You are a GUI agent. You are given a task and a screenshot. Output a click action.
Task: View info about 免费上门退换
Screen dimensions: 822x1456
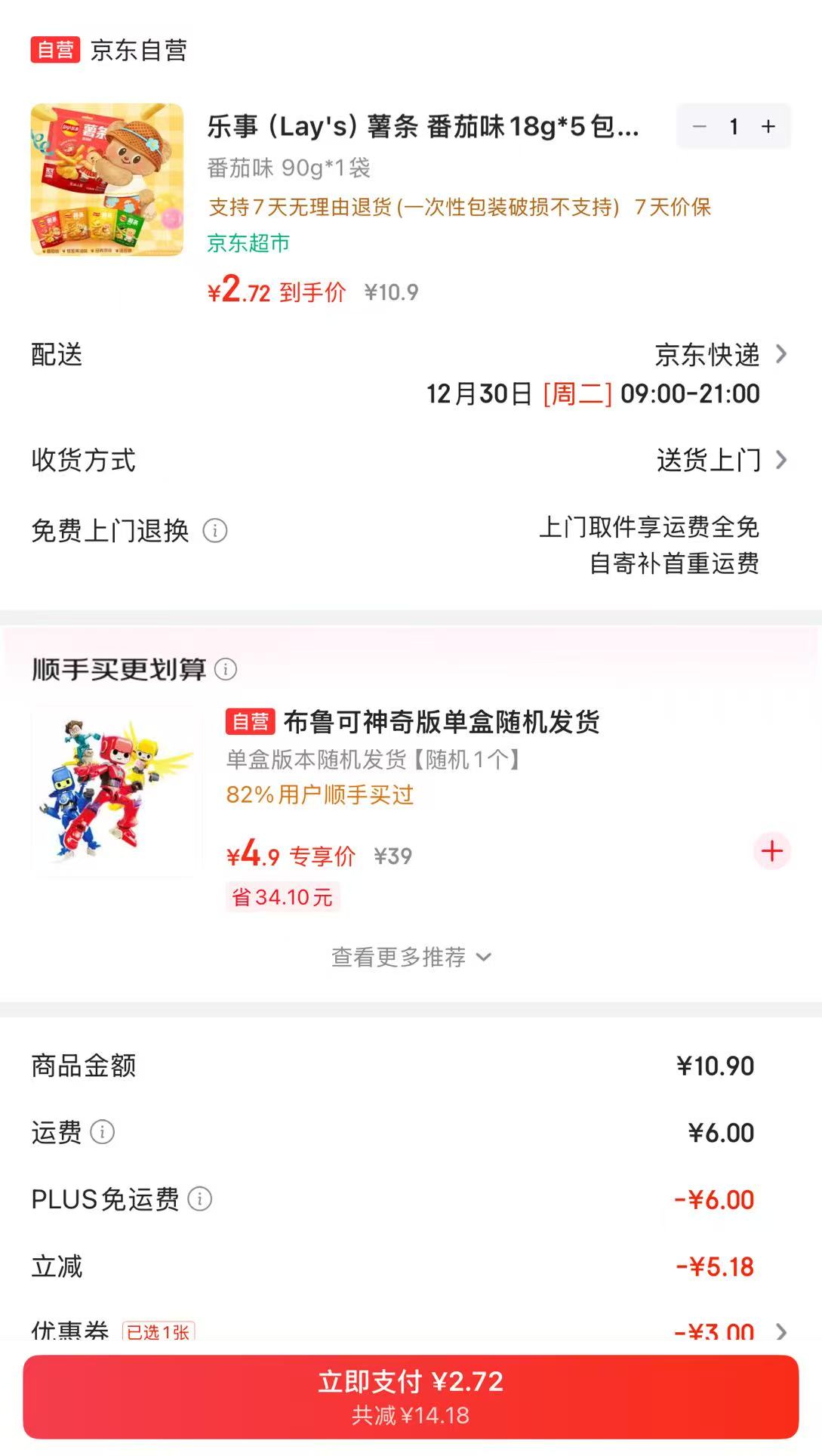[x=215, y=531]
